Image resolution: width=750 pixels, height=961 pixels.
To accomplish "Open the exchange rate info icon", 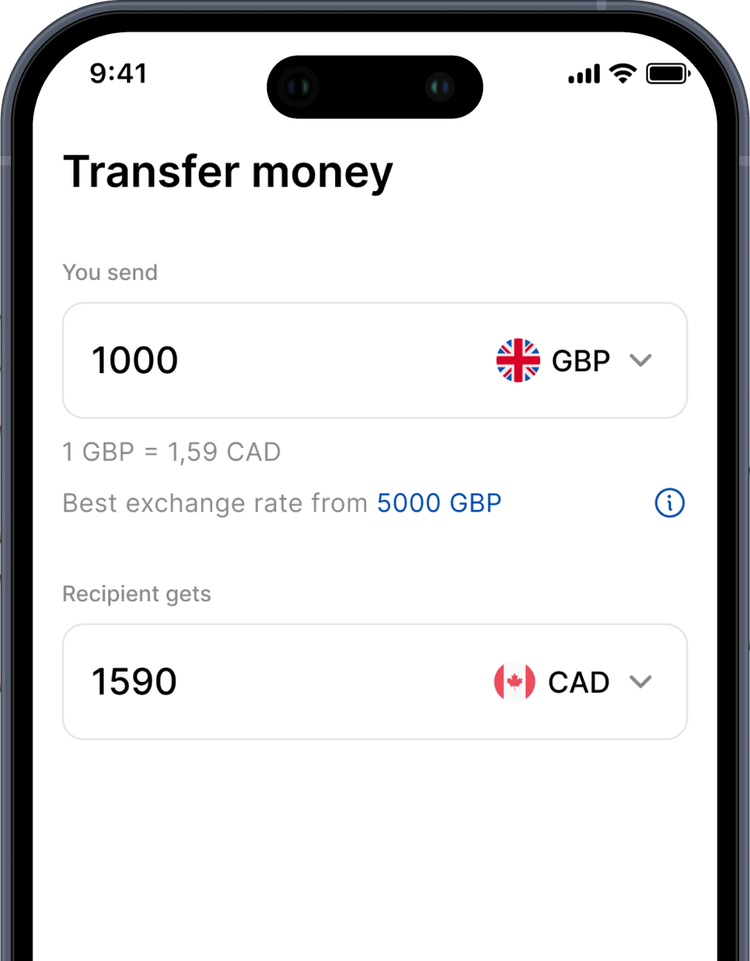I will pyautogui.click(x=669, y=503).
